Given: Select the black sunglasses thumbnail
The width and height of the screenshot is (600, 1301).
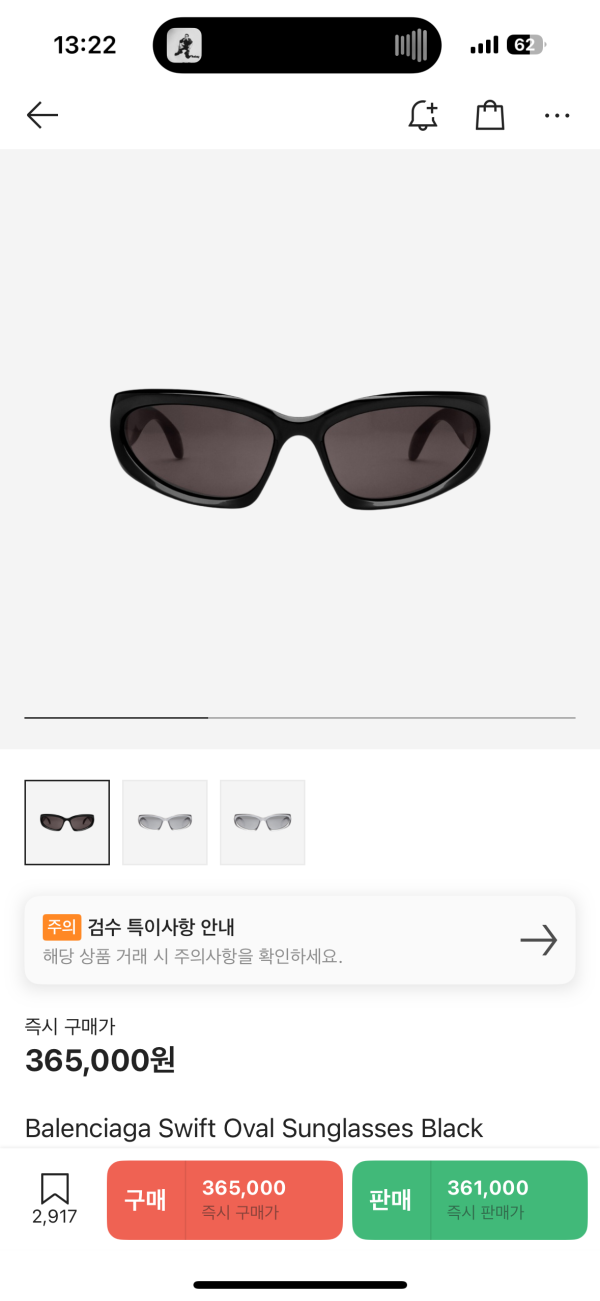Looking at the screenshot, I should pyautogui.click(x=67, y=822).
